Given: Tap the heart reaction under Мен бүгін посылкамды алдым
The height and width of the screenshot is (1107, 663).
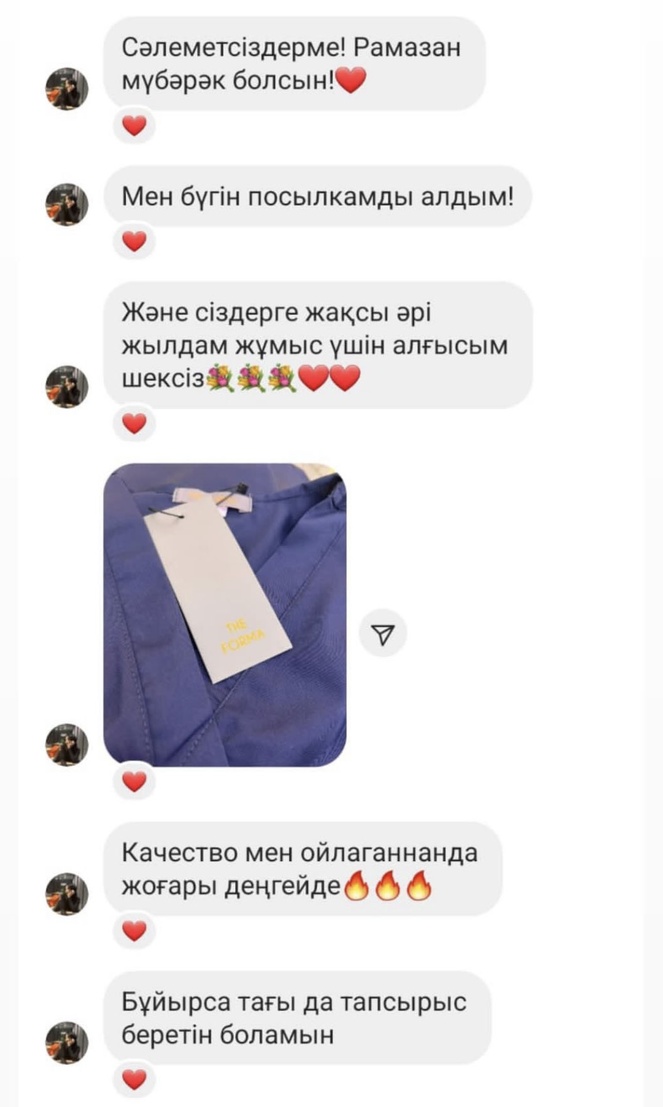Looking at the screenshot, I should 134,241.
